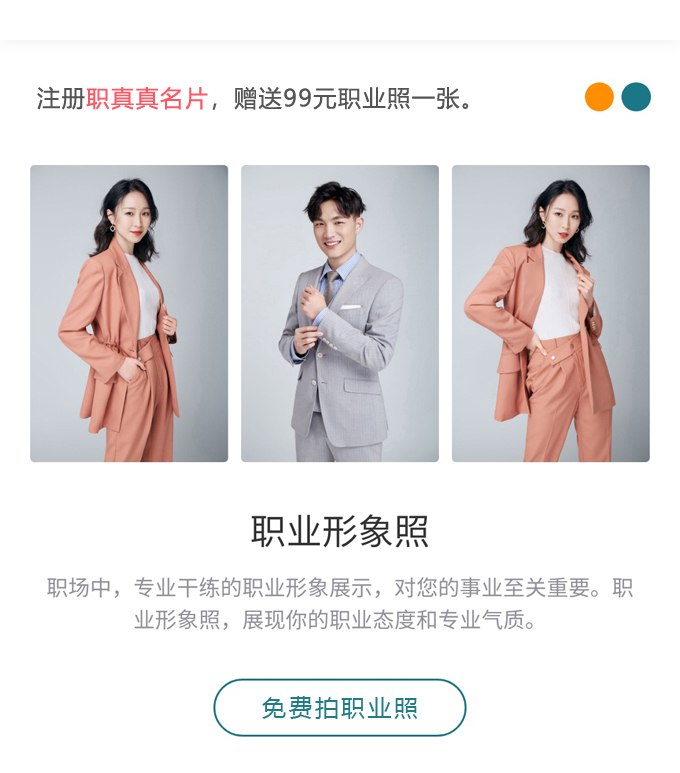This screenshot has height=773, width=680.
Task: Open the red 职真真名片 link
Action: click(x=146, y=99)
